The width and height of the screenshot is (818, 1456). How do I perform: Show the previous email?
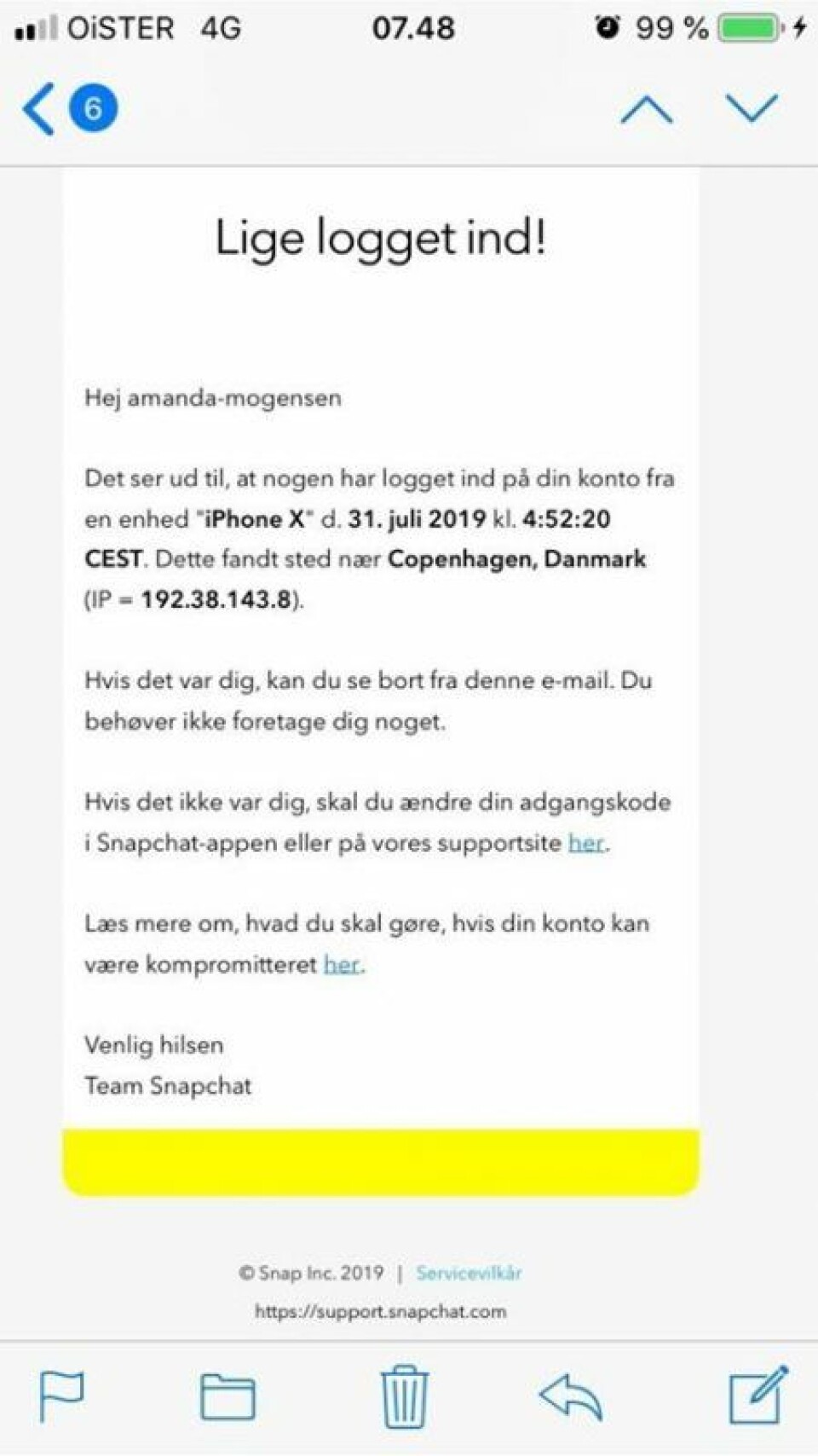[647, 109]
